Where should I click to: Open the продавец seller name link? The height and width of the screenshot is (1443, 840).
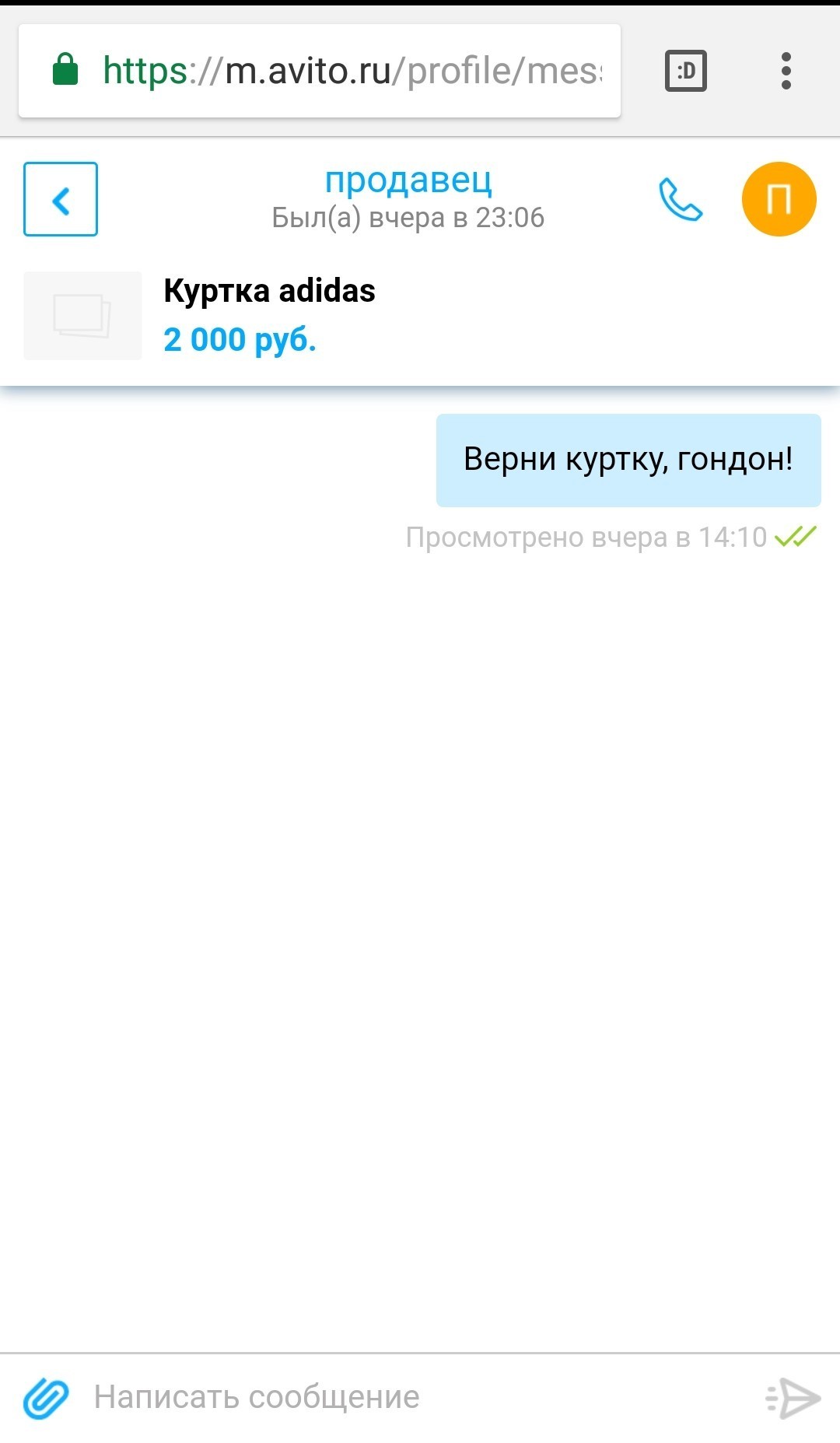click(x=408, y=180)
